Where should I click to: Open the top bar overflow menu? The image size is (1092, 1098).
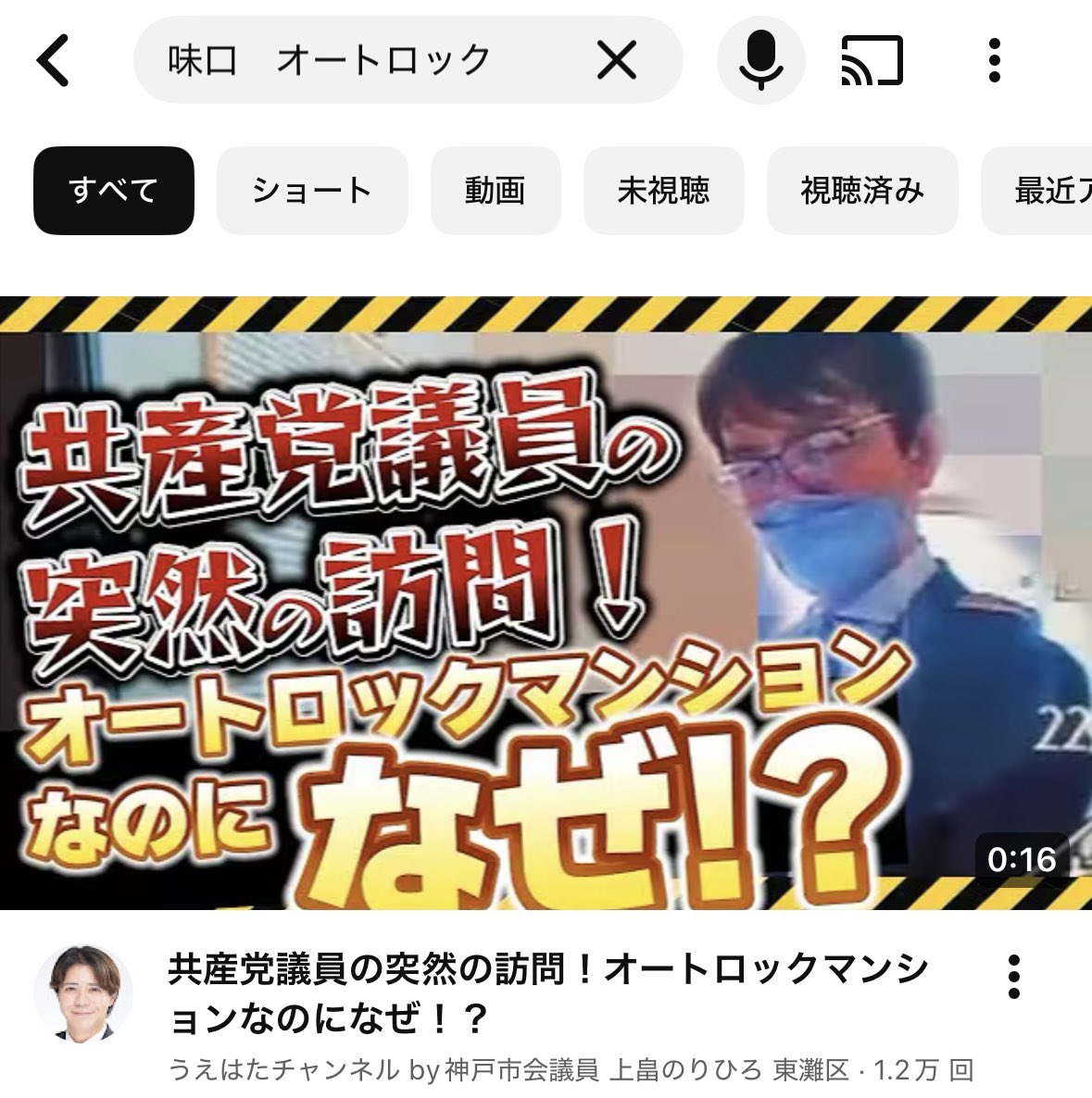tap(995, 61)
